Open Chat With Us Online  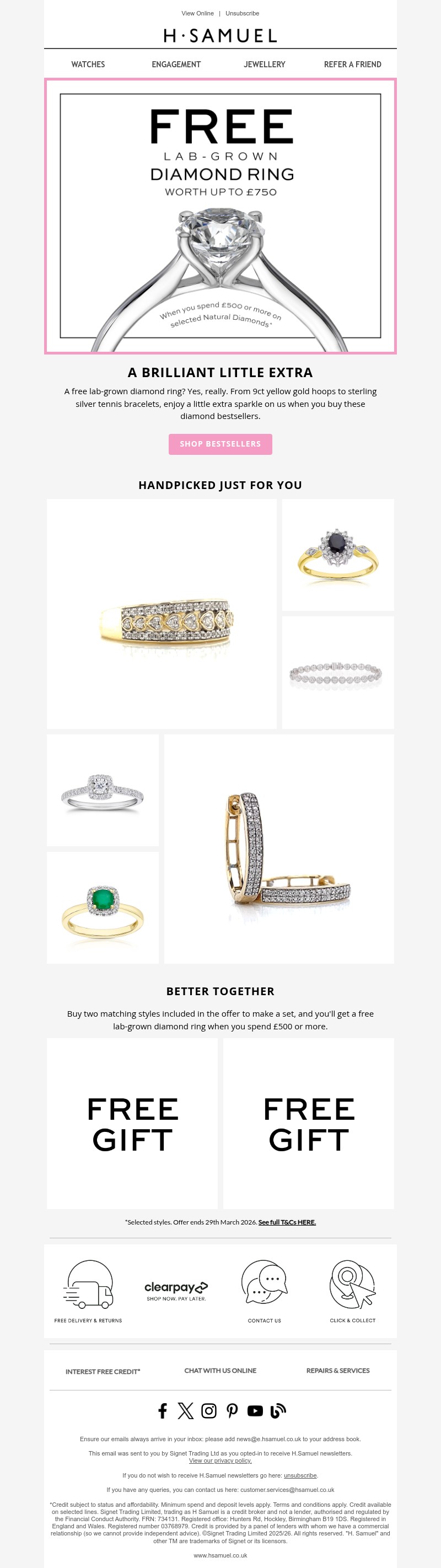(x=220, y=1370)
